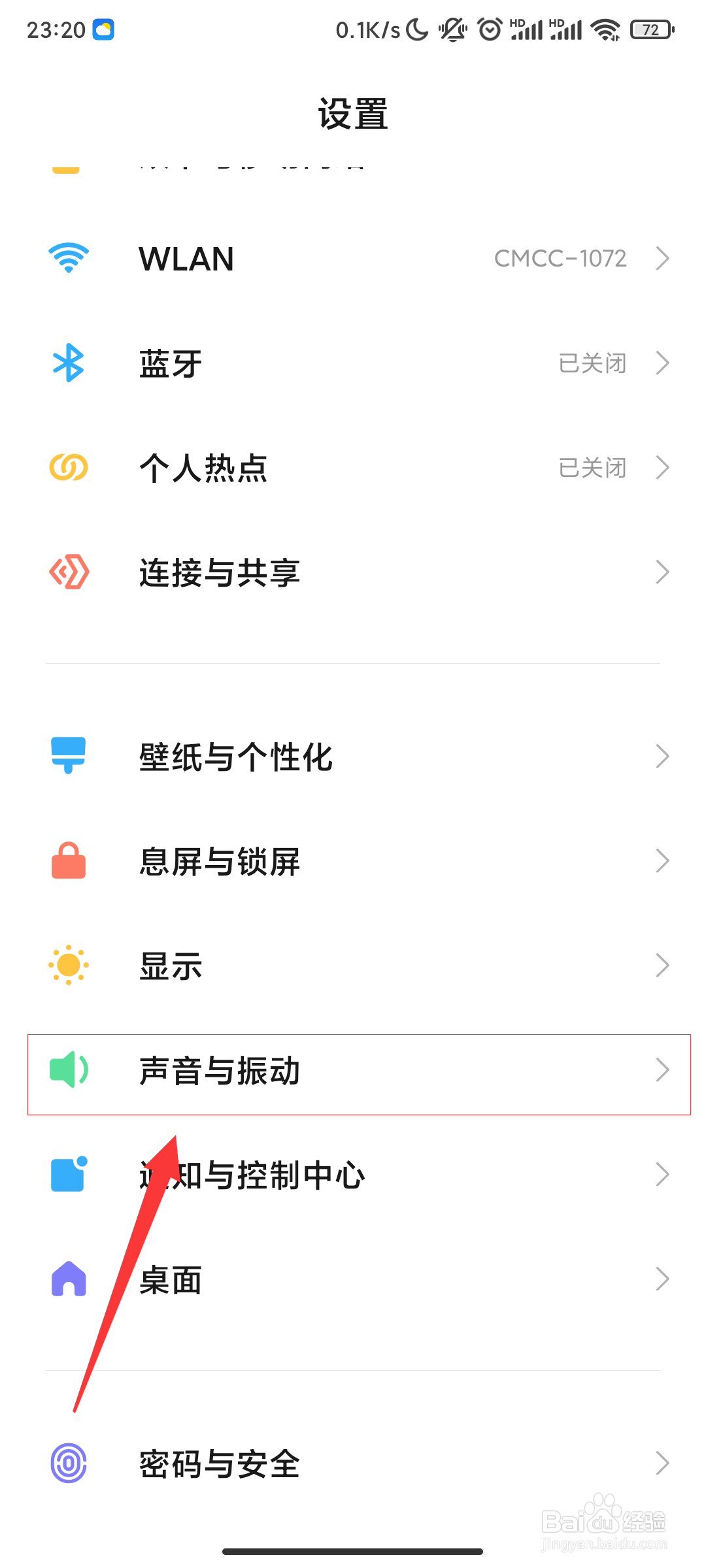Tap the weather icon in the status bar
706x1568 pixels.
[x=103, y=27]
